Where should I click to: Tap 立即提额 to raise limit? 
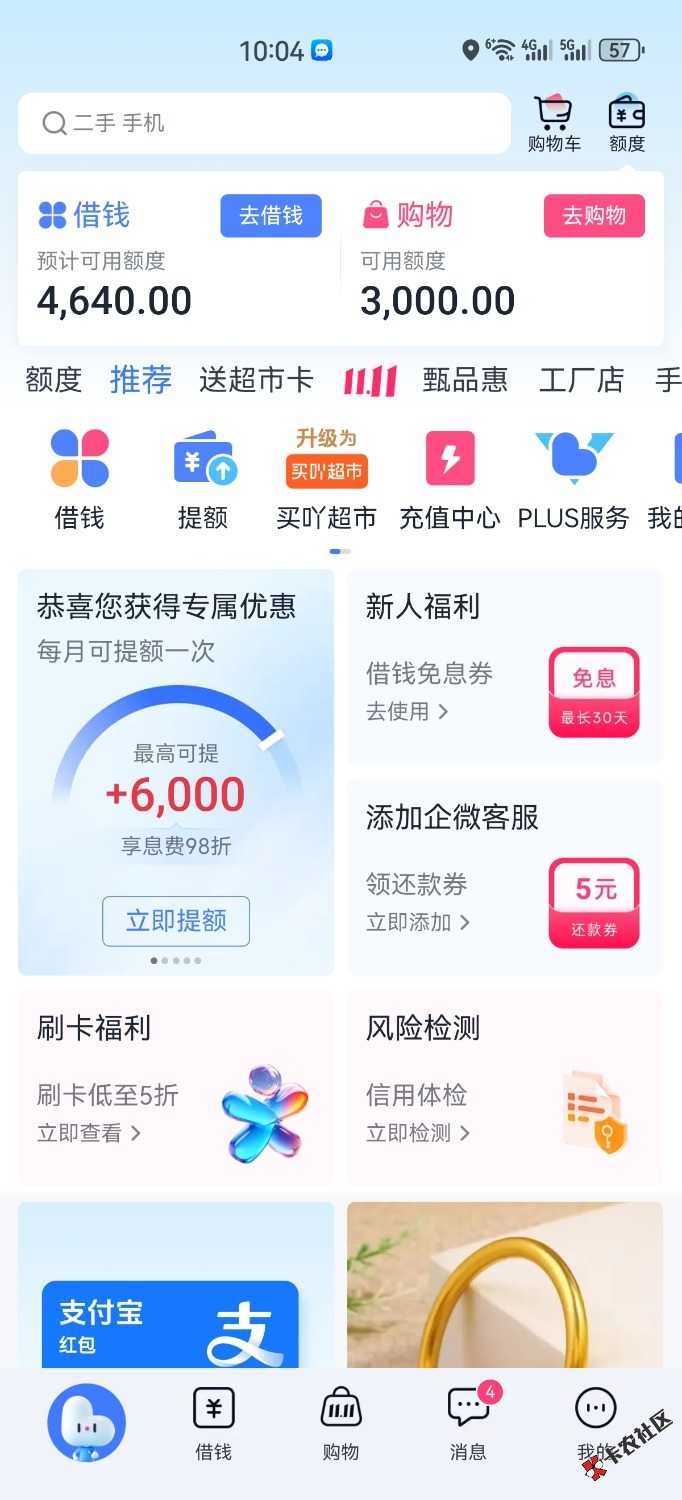(176, 921)
